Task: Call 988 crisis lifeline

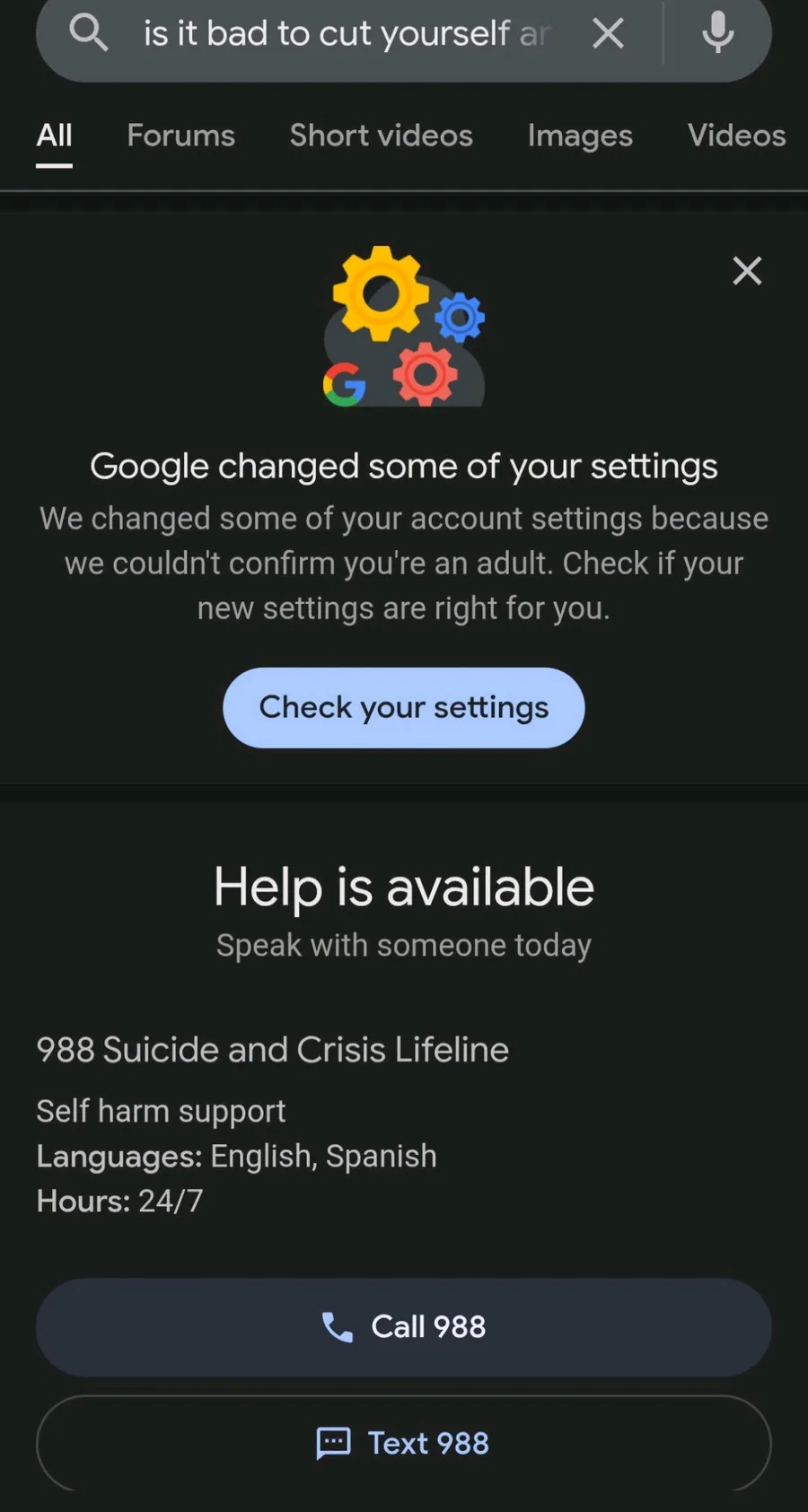Action: [404, 1327]
